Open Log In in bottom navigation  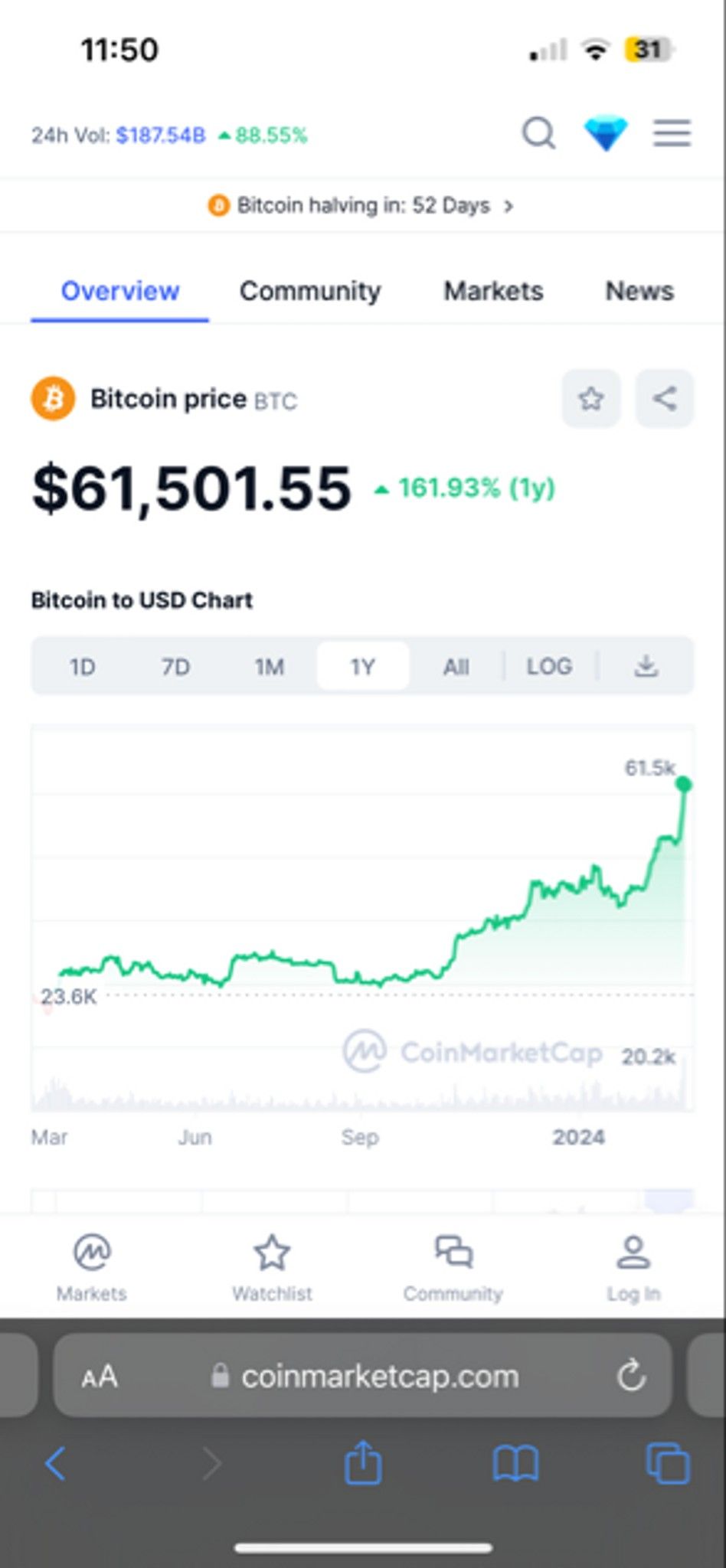coord(633,1268)
